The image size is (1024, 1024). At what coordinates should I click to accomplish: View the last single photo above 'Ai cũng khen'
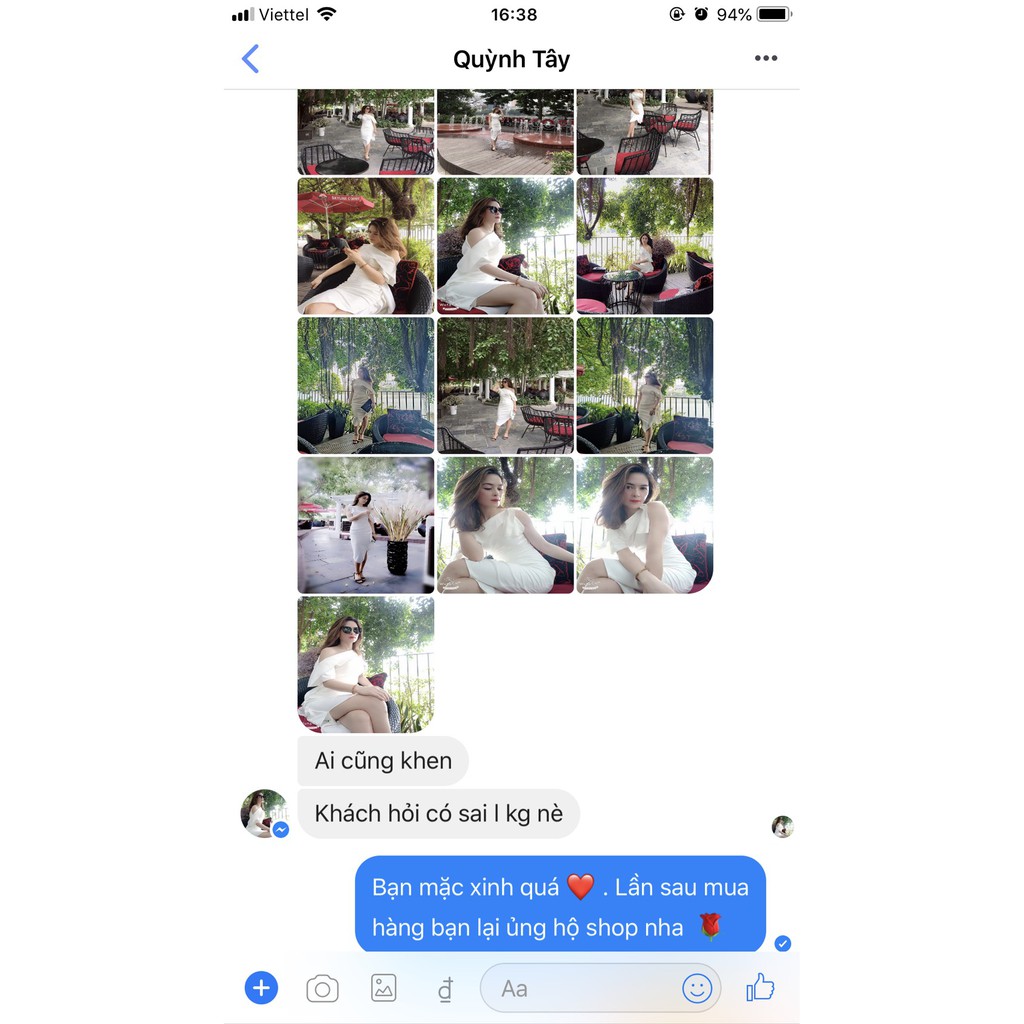click(x=366, y=664)
